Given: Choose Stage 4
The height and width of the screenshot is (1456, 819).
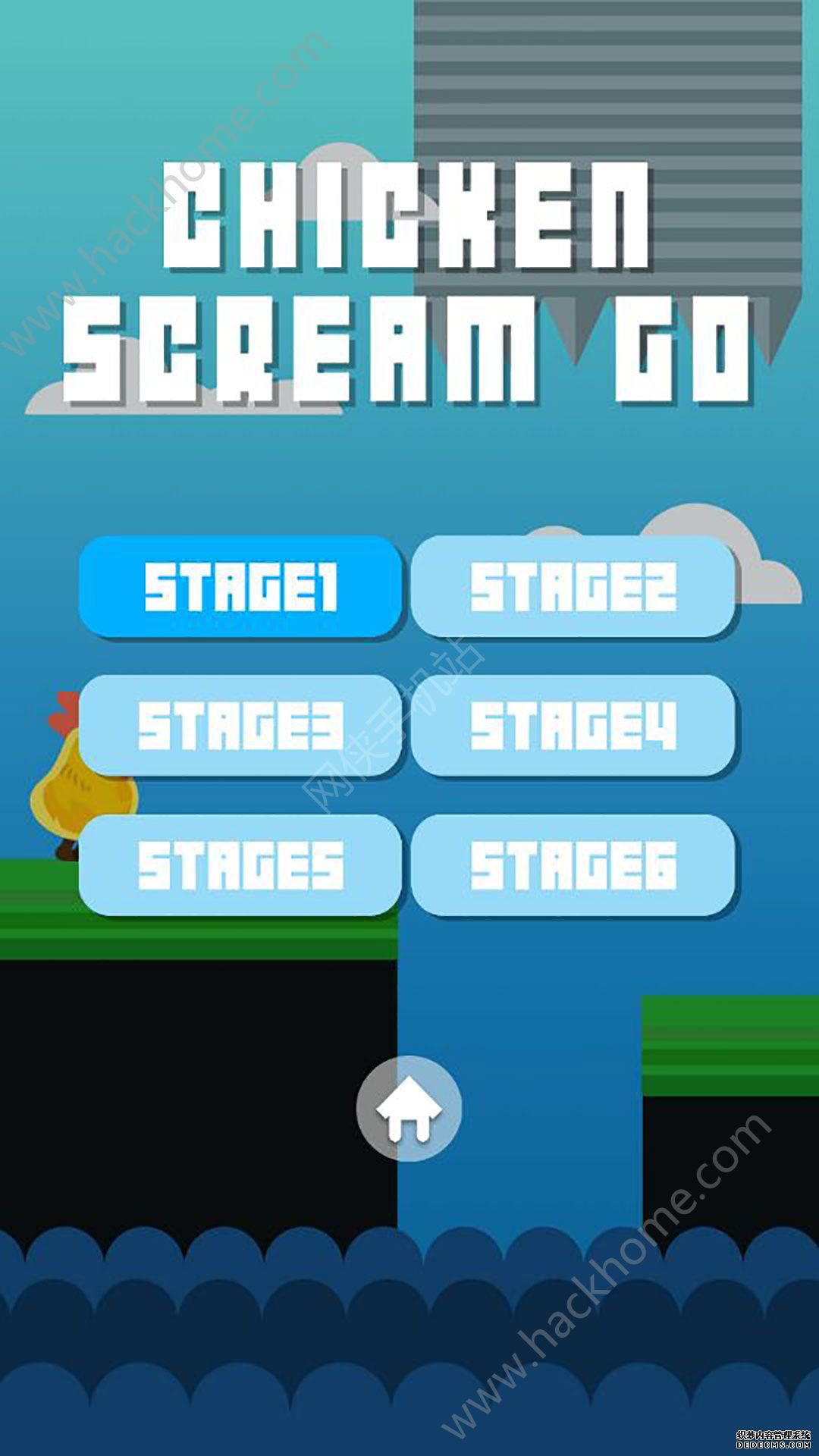Looking at the screenshot, I should coord(573,726).
